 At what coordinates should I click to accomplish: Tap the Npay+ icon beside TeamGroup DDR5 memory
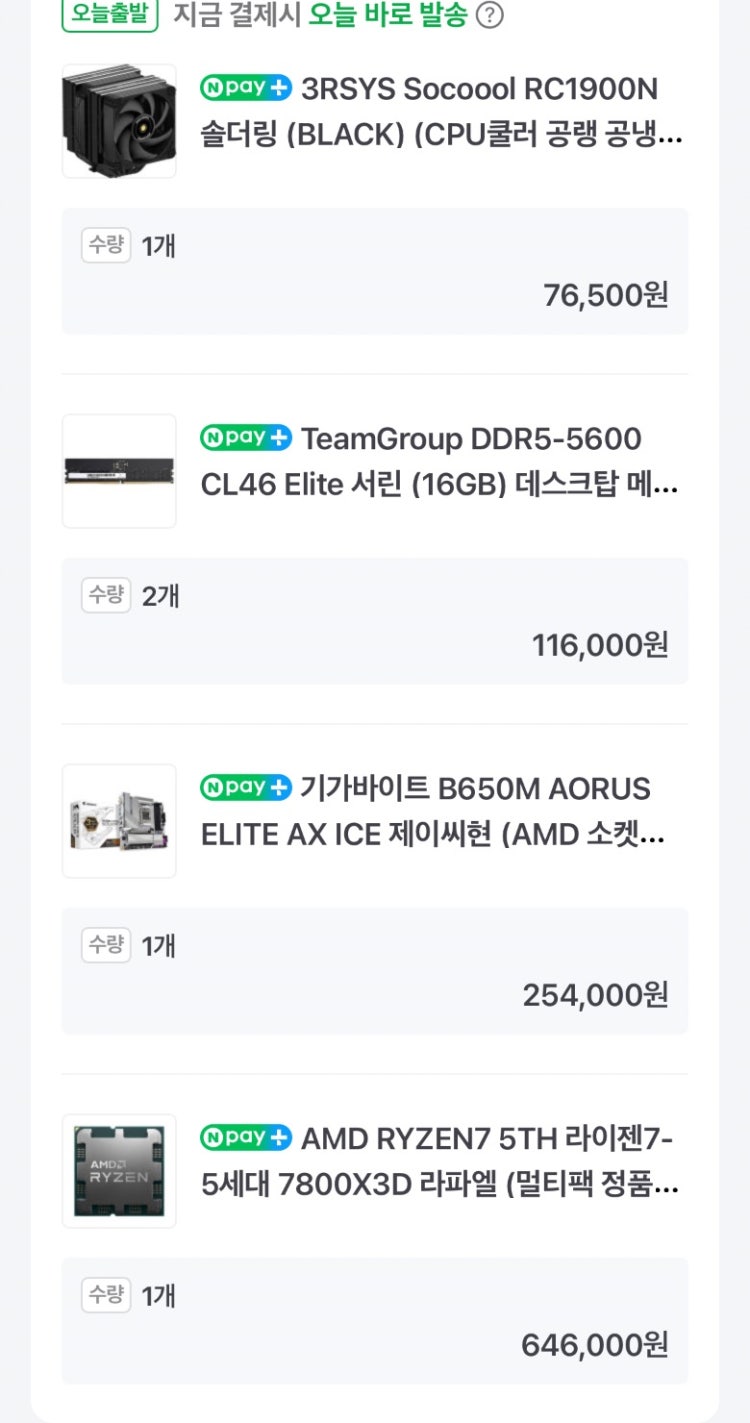coord(246,438)
